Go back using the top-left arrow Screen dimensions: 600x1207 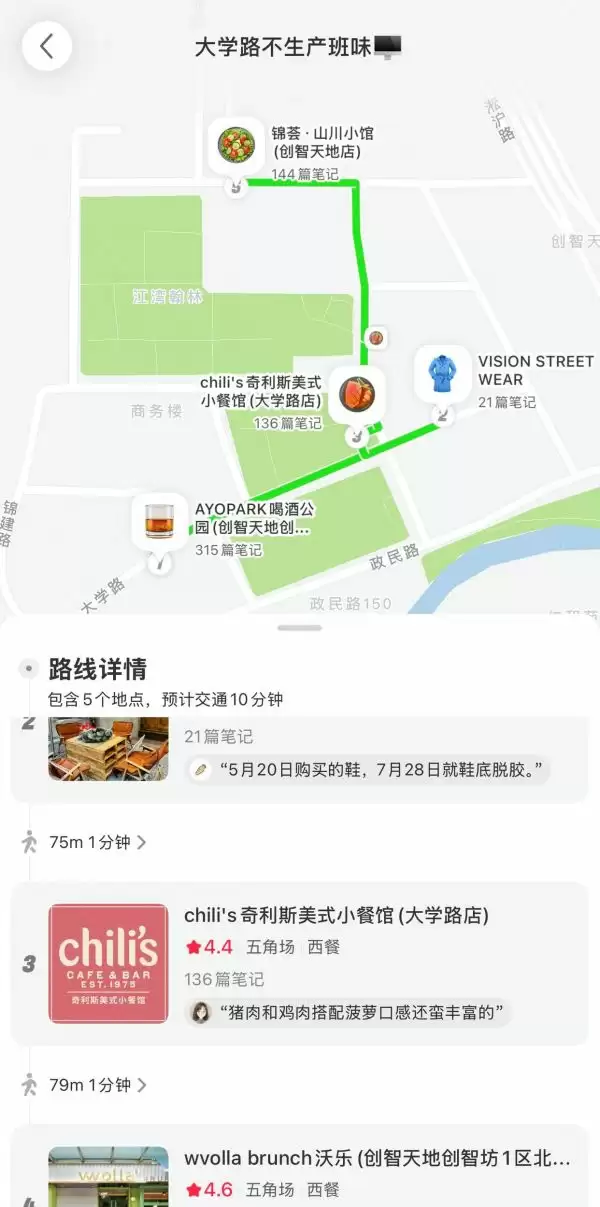46,46
